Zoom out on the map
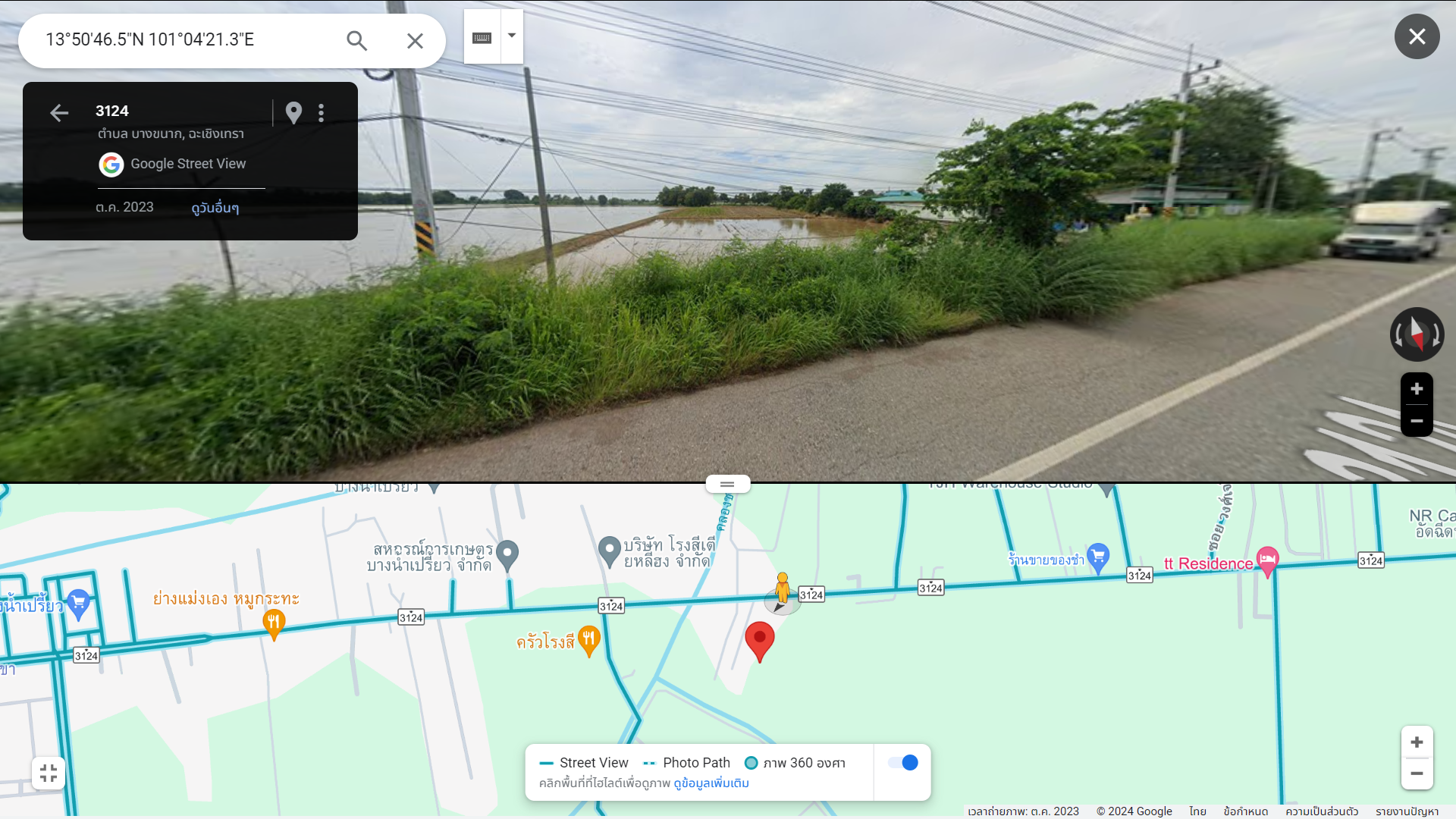 (1417, 773)
